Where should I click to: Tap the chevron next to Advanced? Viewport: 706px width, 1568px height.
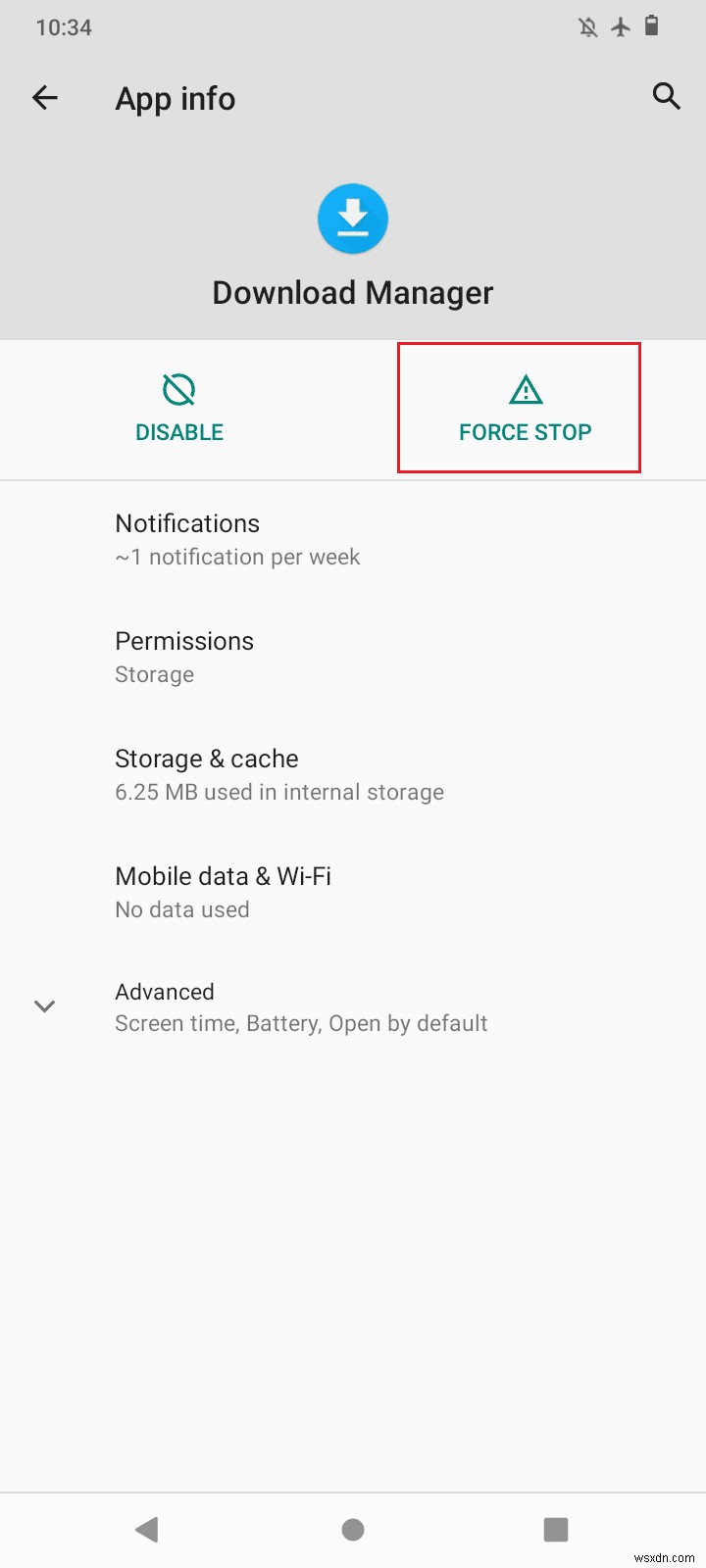pyautogui.click(x=44, y=1005)
